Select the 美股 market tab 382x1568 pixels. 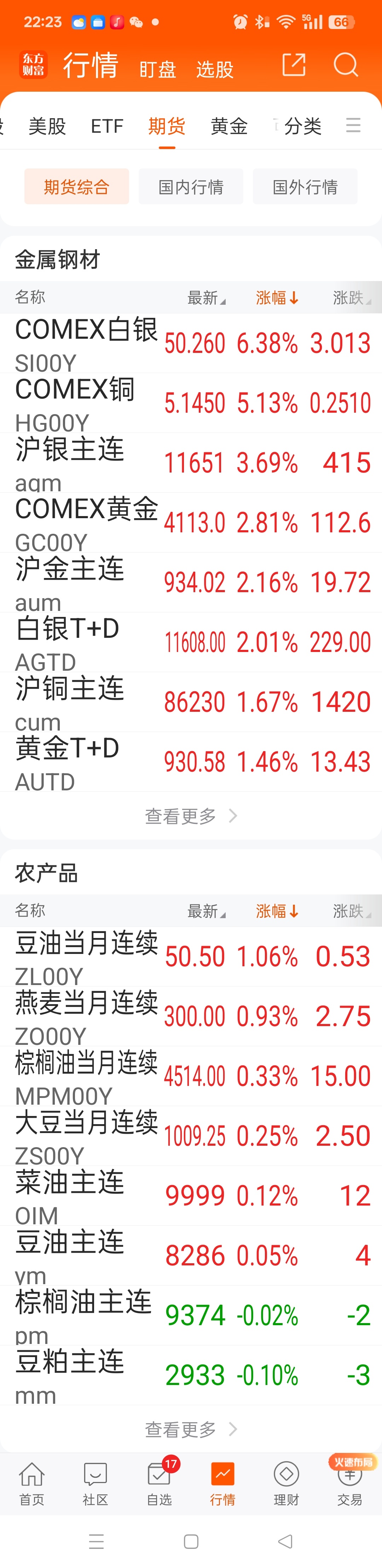point(47,126)
